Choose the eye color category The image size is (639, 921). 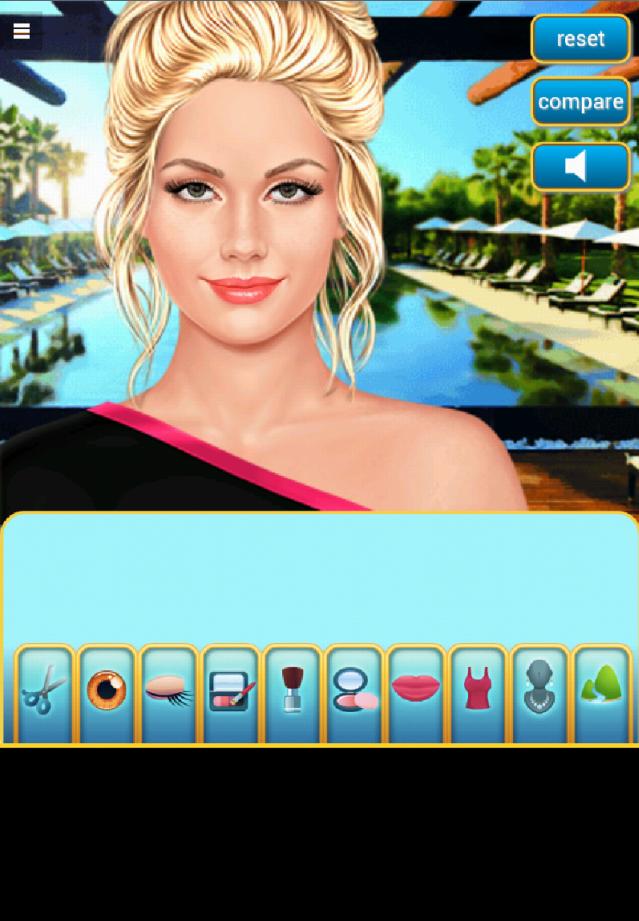107,692
